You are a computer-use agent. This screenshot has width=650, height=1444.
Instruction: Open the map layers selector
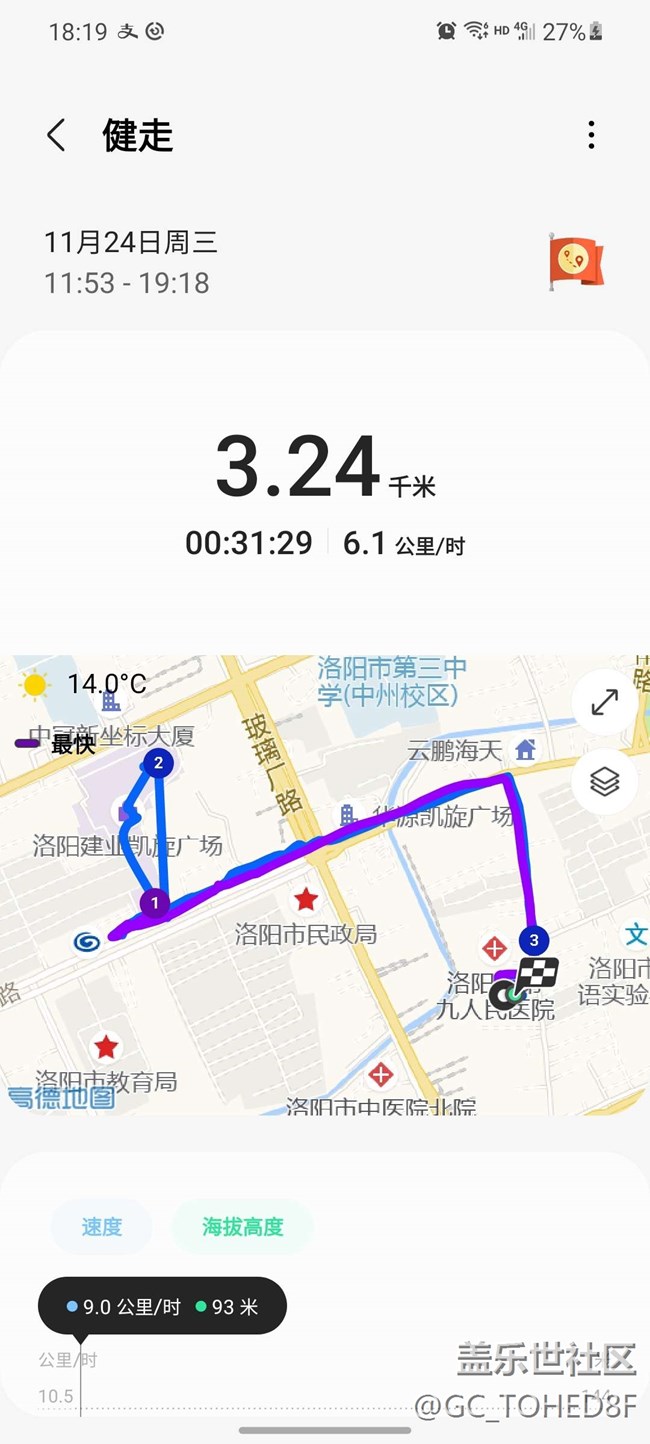tap(604, 781)
